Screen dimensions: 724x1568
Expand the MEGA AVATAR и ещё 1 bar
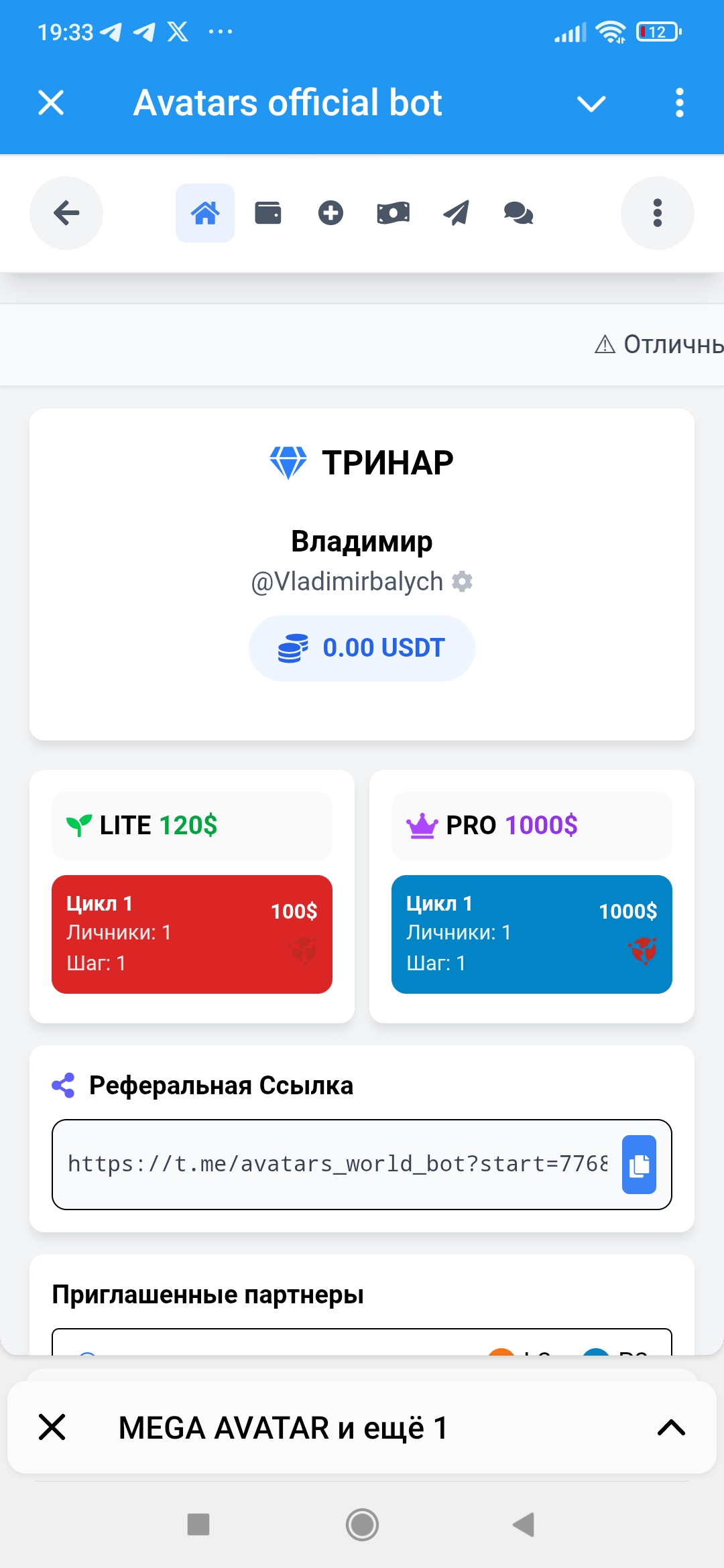[x=671, y=1427]
